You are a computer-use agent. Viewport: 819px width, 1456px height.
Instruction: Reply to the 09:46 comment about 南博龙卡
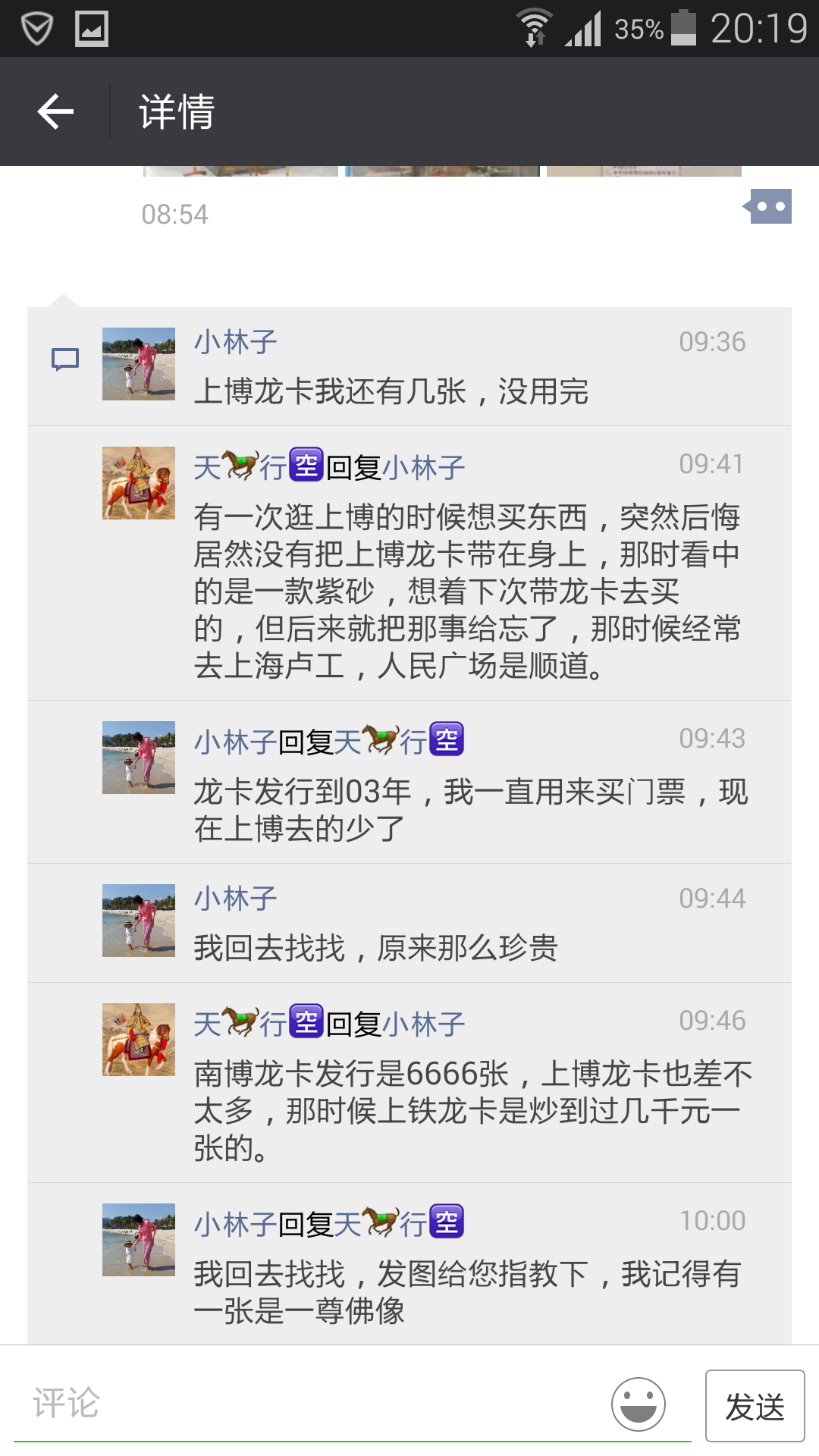(x=470, y=1112)
